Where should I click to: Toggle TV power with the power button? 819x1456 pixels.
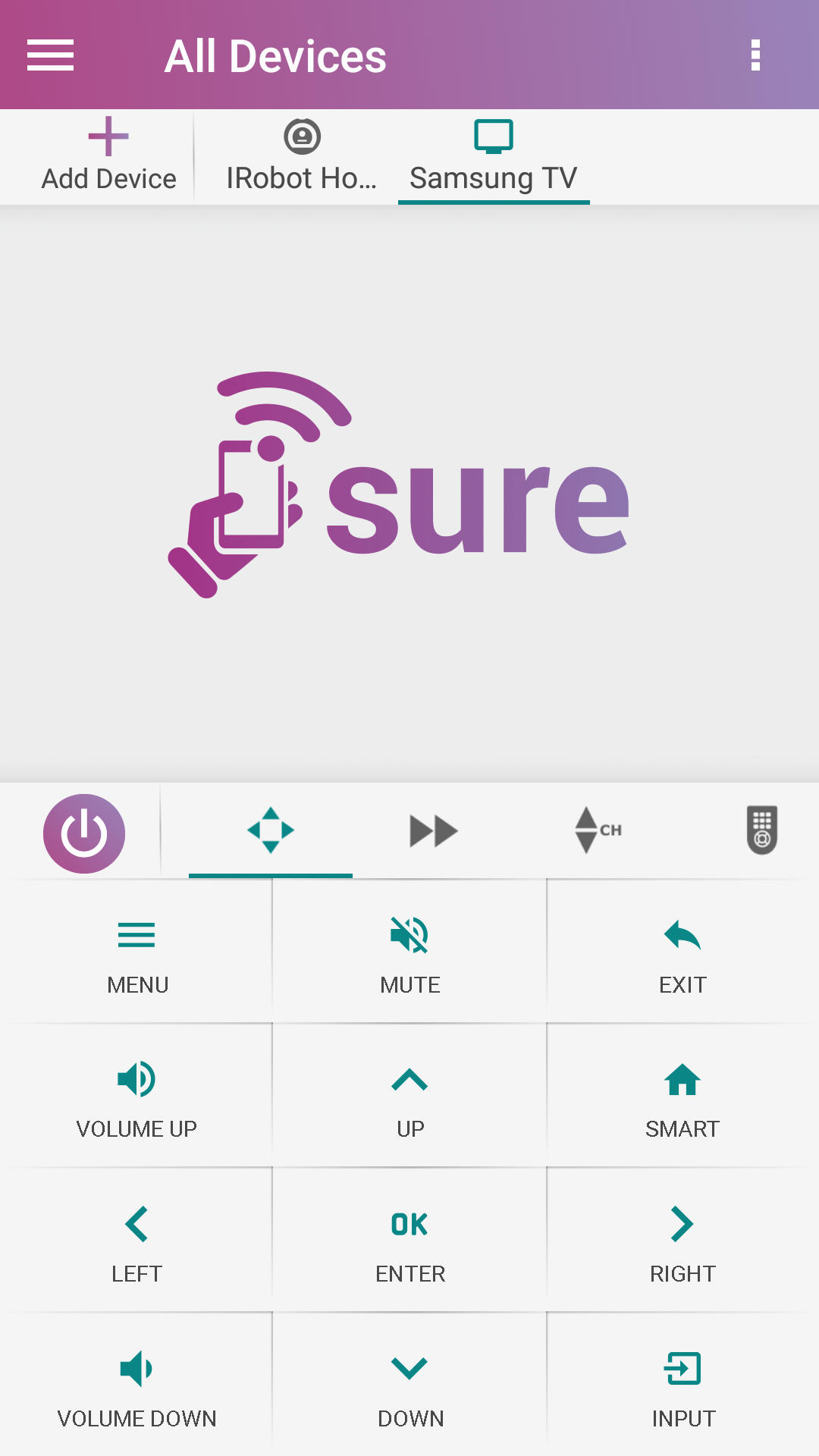pos(84,833)
